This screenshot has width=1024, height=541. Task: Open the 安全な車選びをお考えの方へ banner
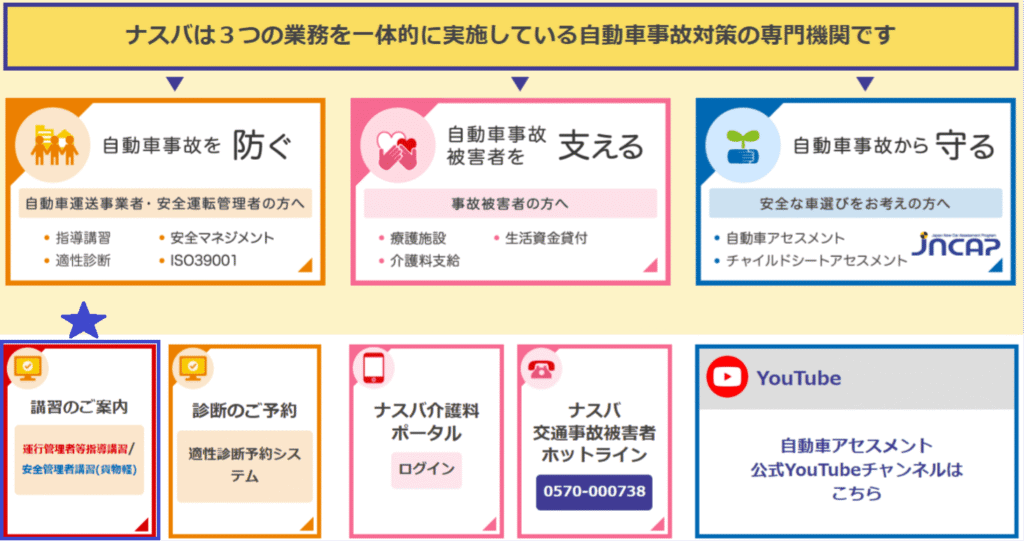click(x=855, y=204)
